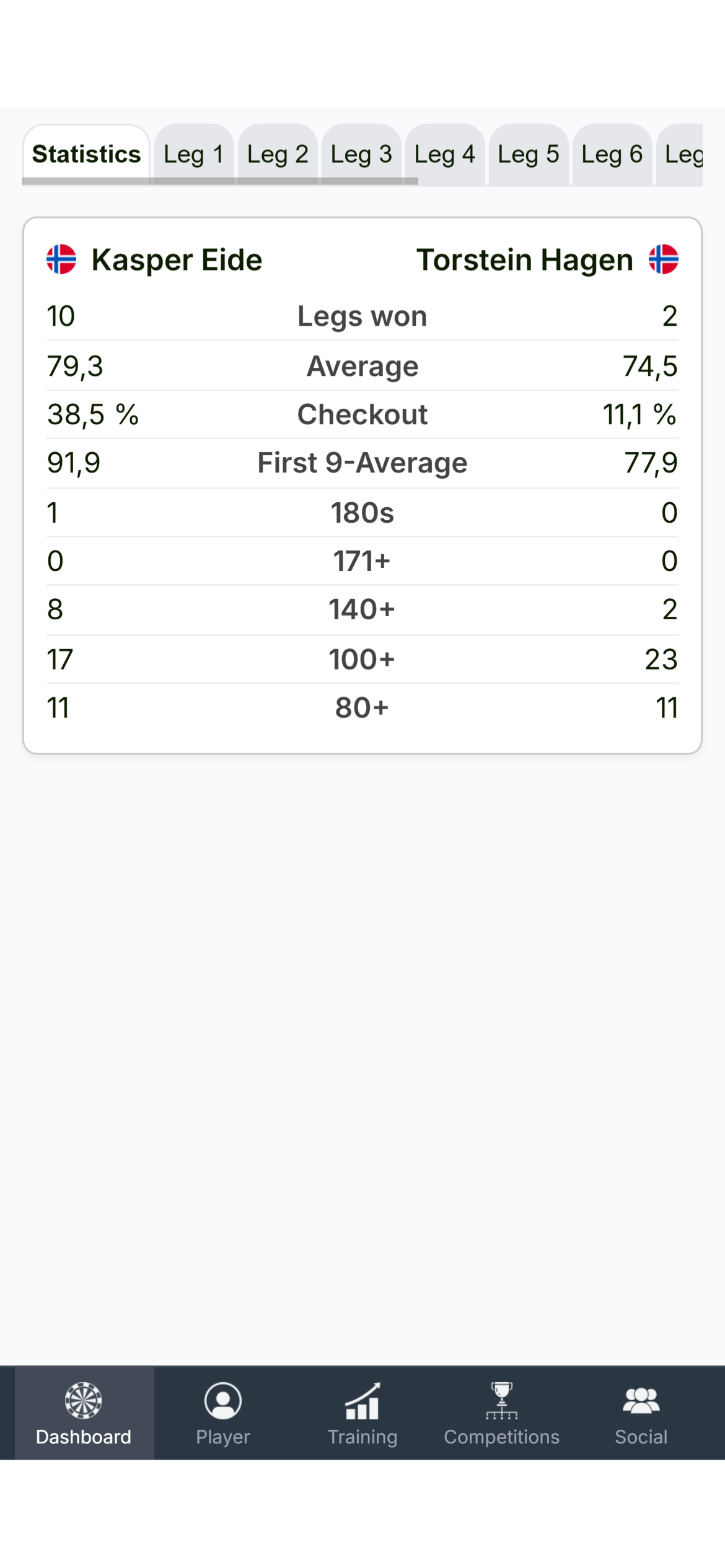725x1568 pixels.
Task: View Leg 3 details
Action: [361, 155]
